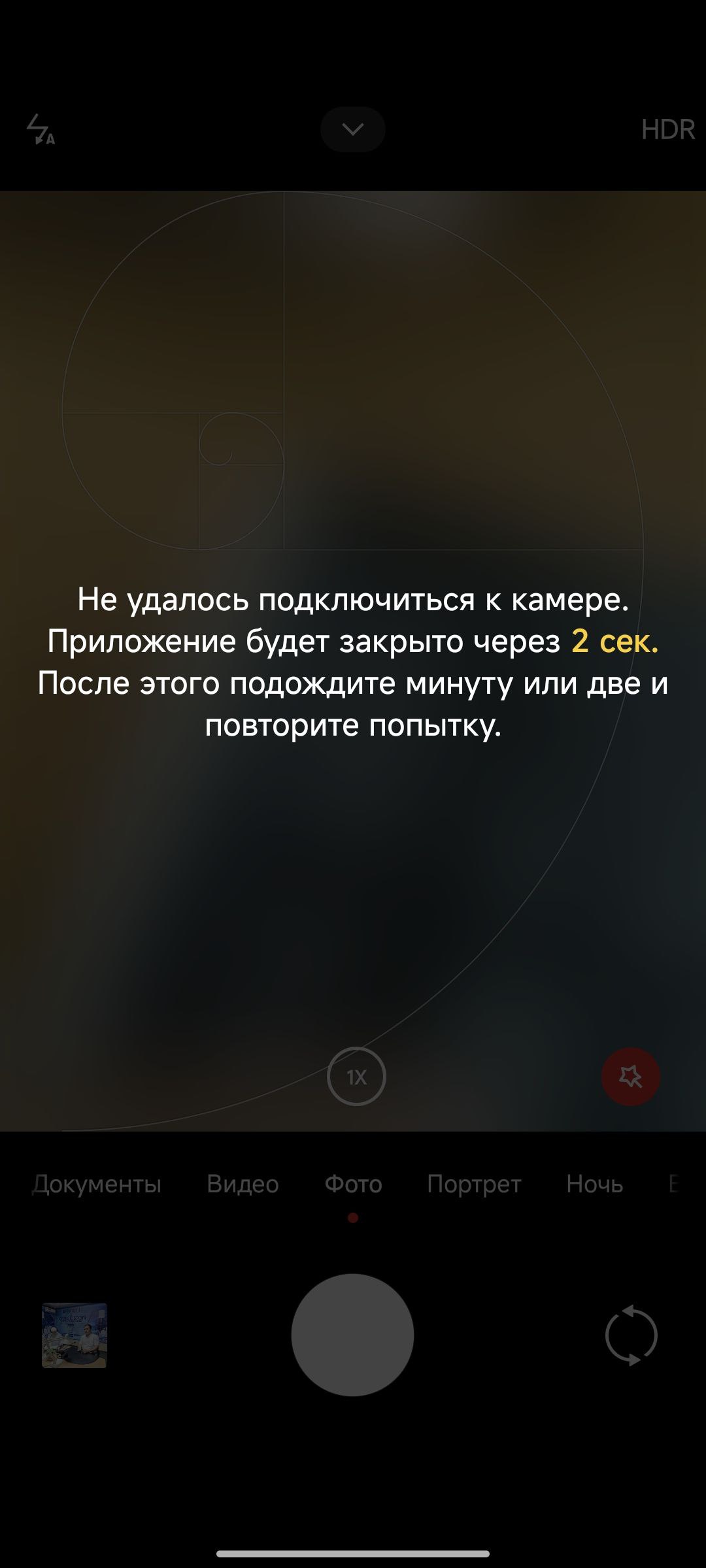Screen dimensions: 706x1568
Task: Tap the shutter button
Action: pos(353,1335)
